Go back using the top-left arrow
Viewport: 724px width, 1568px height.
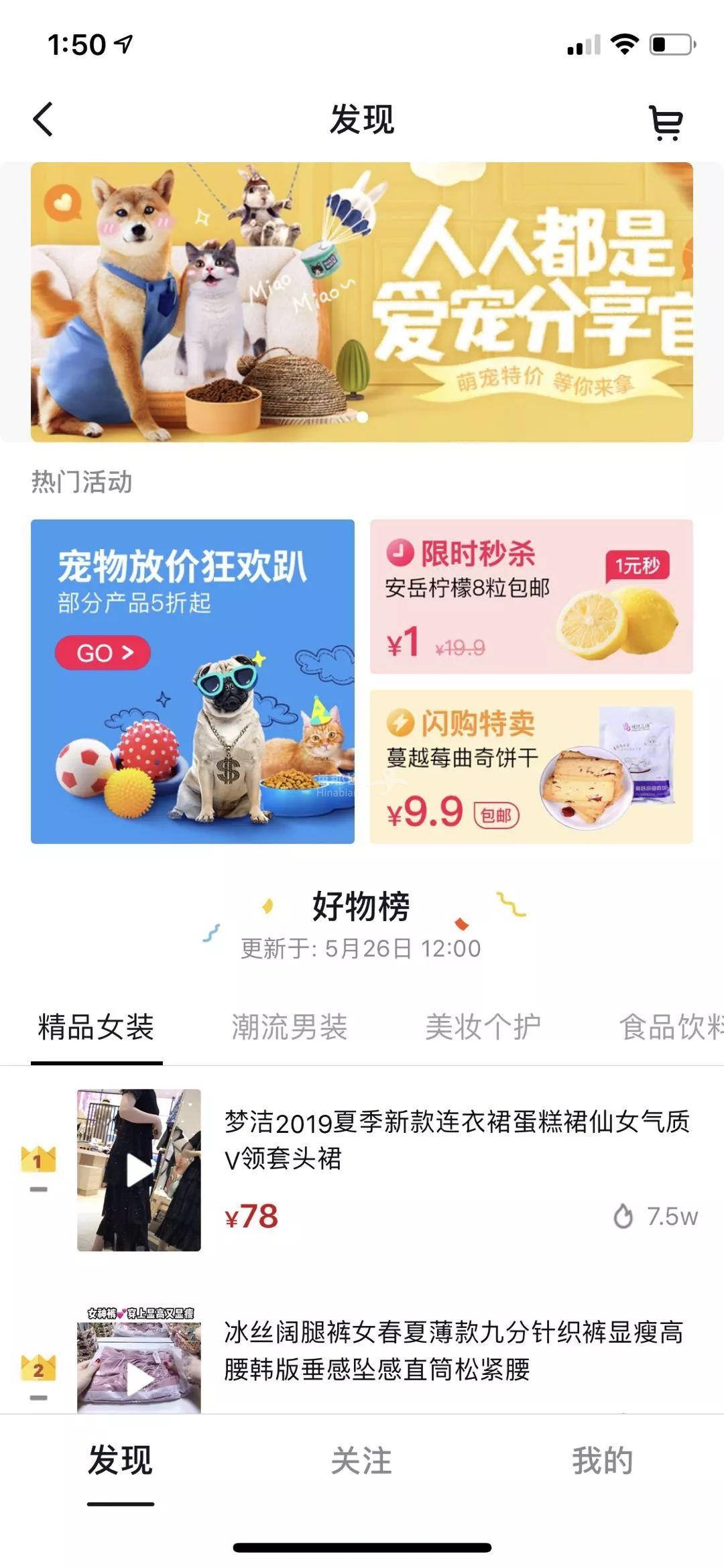coord(44,120)
